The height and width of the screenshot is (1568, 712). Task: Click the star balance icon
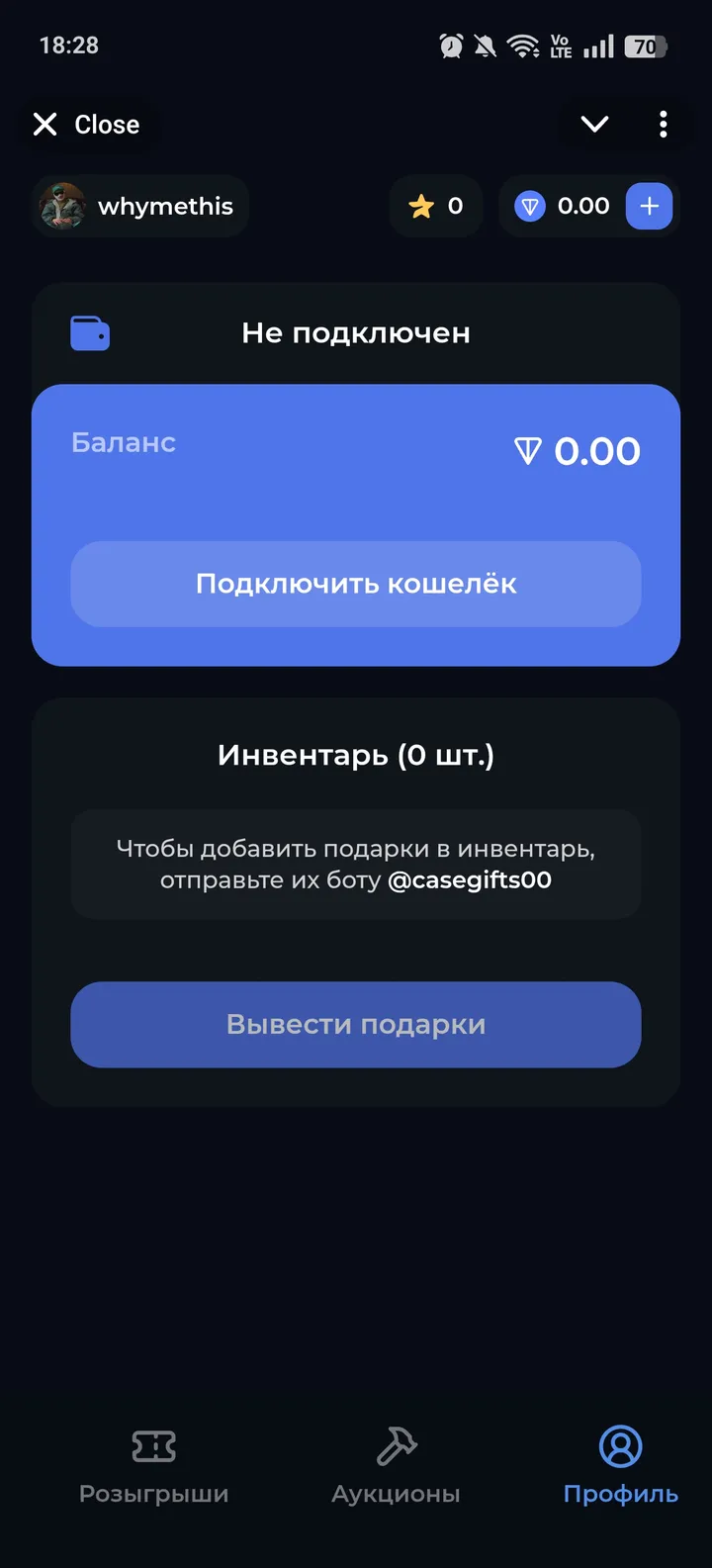point(420,206)
